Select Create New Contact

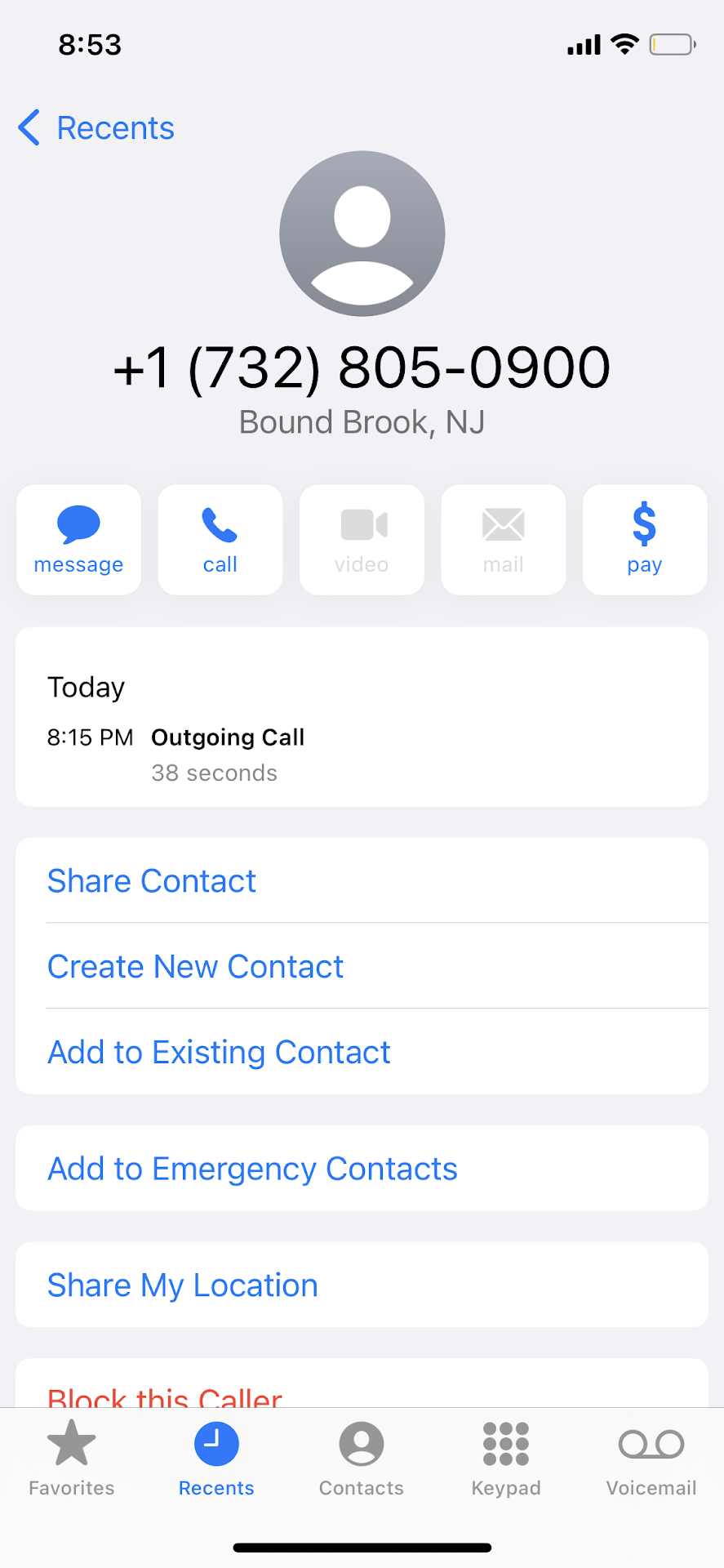point(195,967)
